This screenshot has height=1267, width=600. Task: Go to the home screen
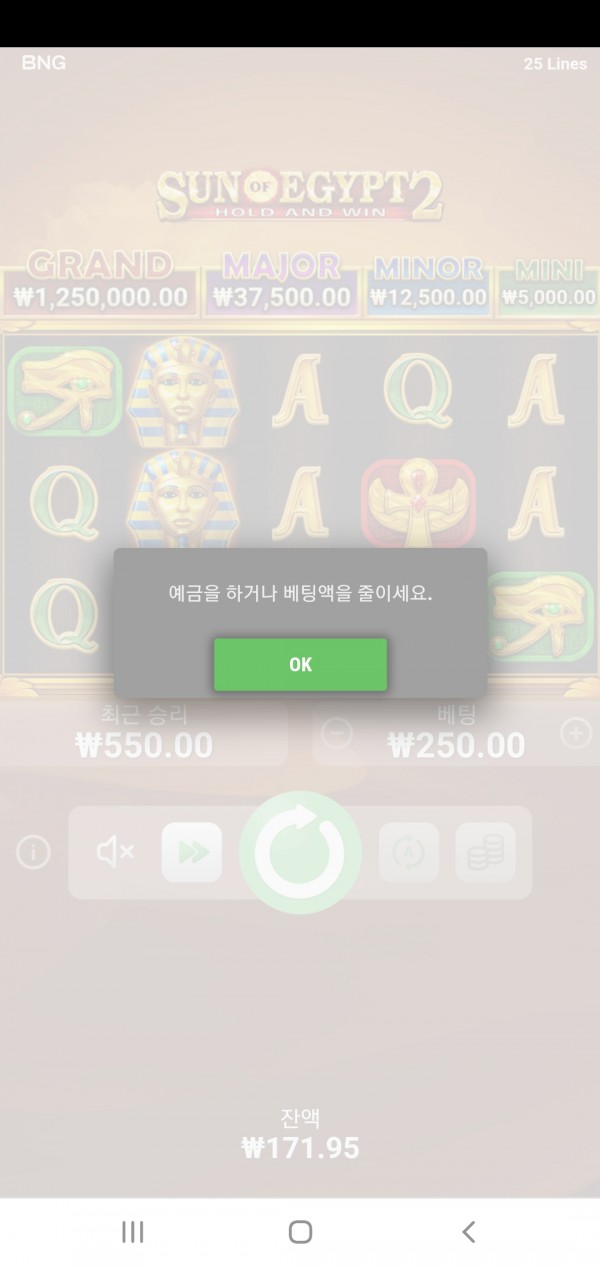click(300, 1232)
